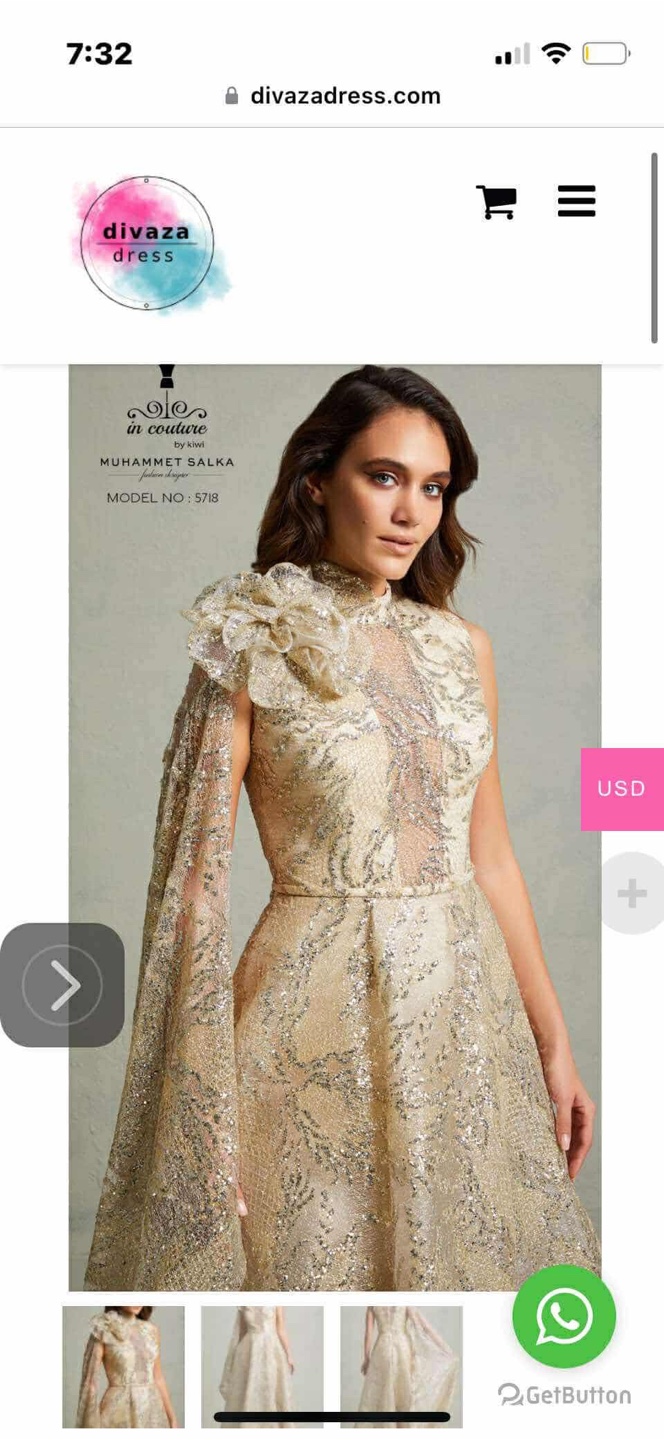Select the first dress thumbnail

point(123,1366)
